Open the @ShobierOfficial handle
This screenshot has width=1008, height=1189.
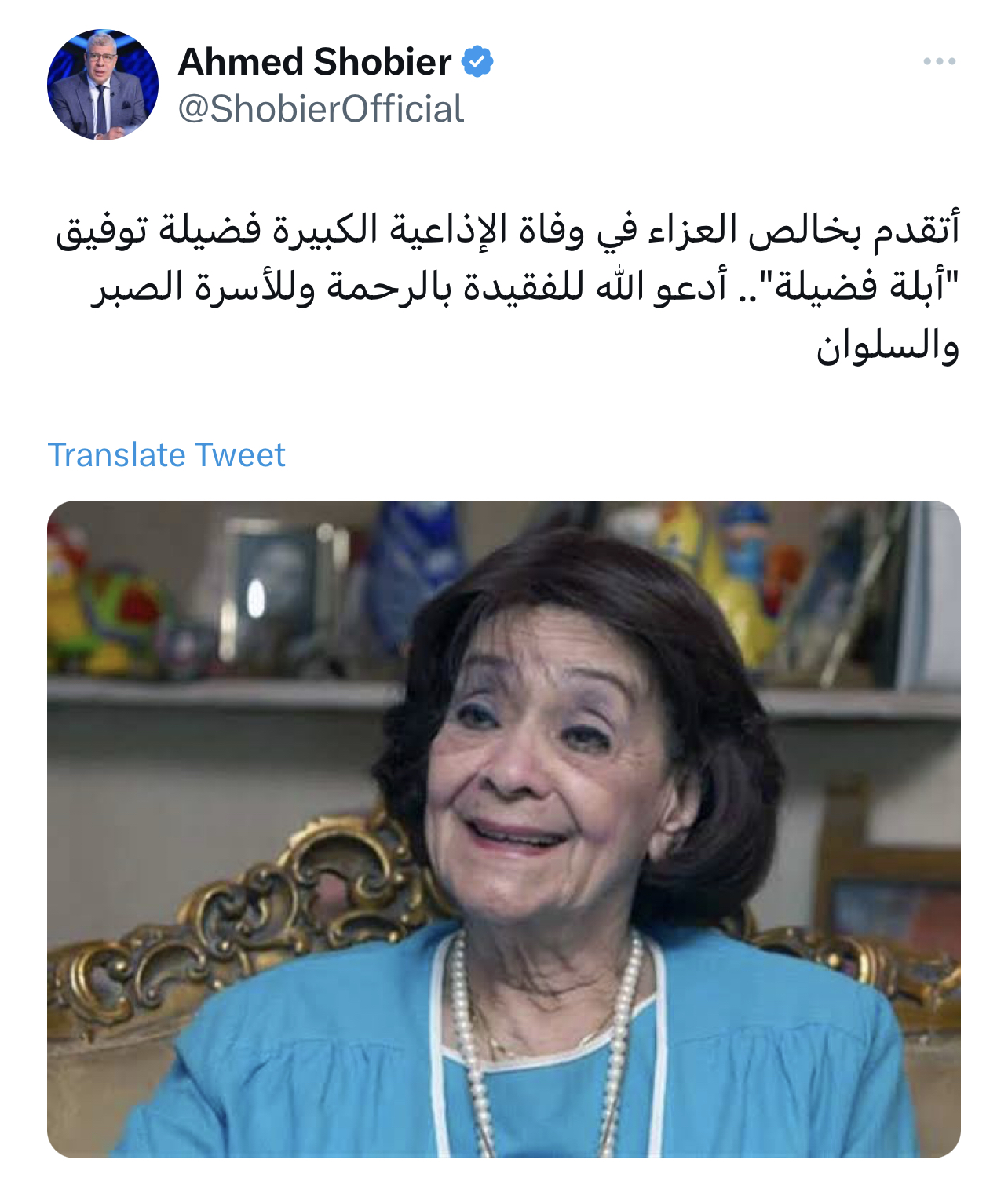321,109
